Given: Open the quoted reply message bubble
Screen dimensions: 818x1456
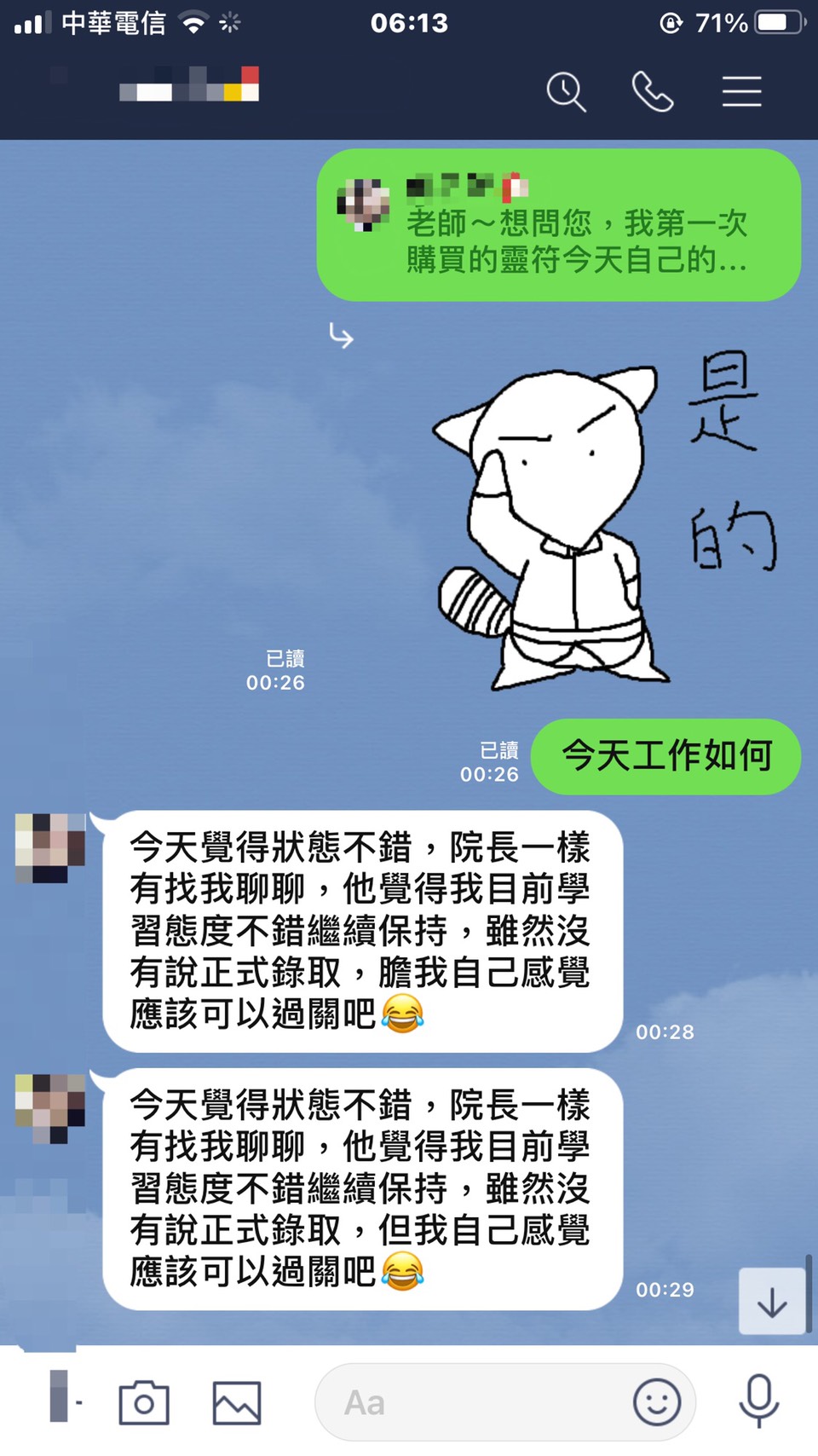Looking at the screenshot, I should [x=558, y=225].
